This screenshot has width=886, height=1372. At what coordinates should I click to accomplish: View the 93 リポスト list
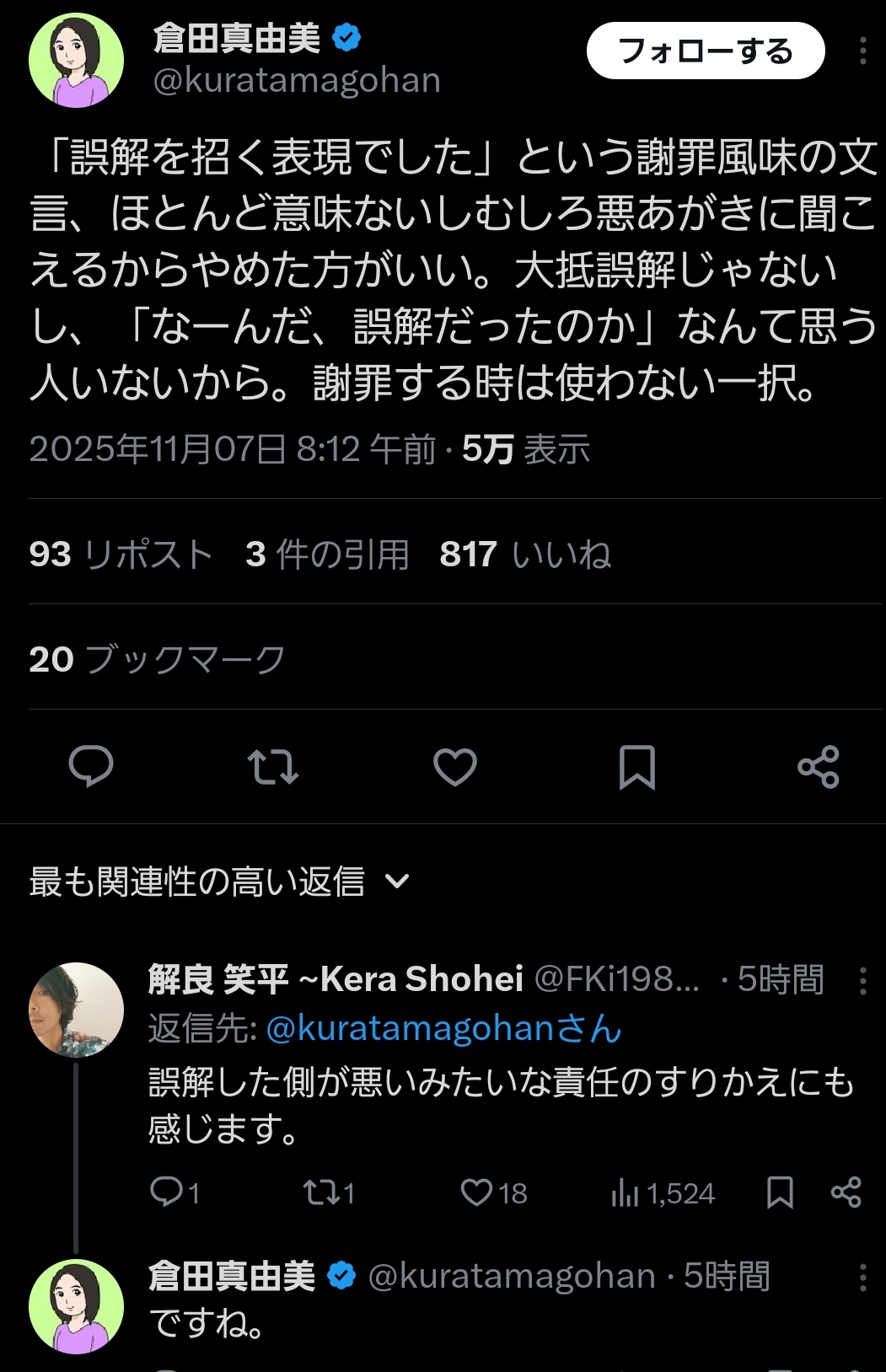tap(121, 555)
